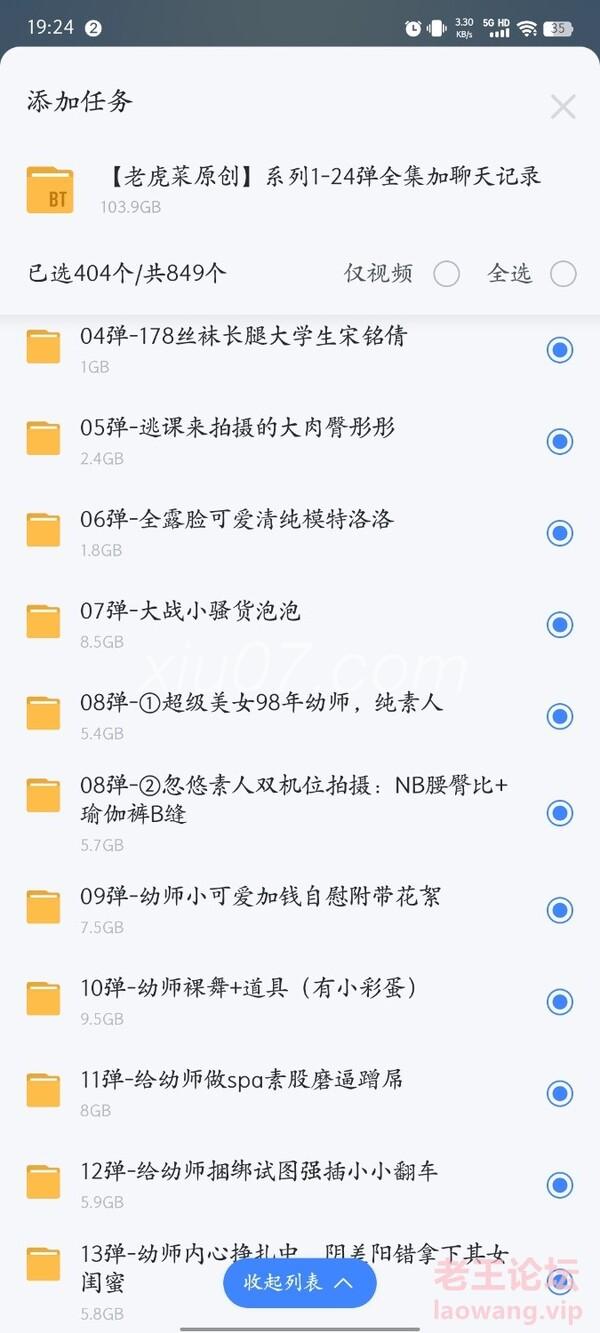Deselect the 06弹 folder
This screenshot has width=600, height=1333.
(560, 533)
